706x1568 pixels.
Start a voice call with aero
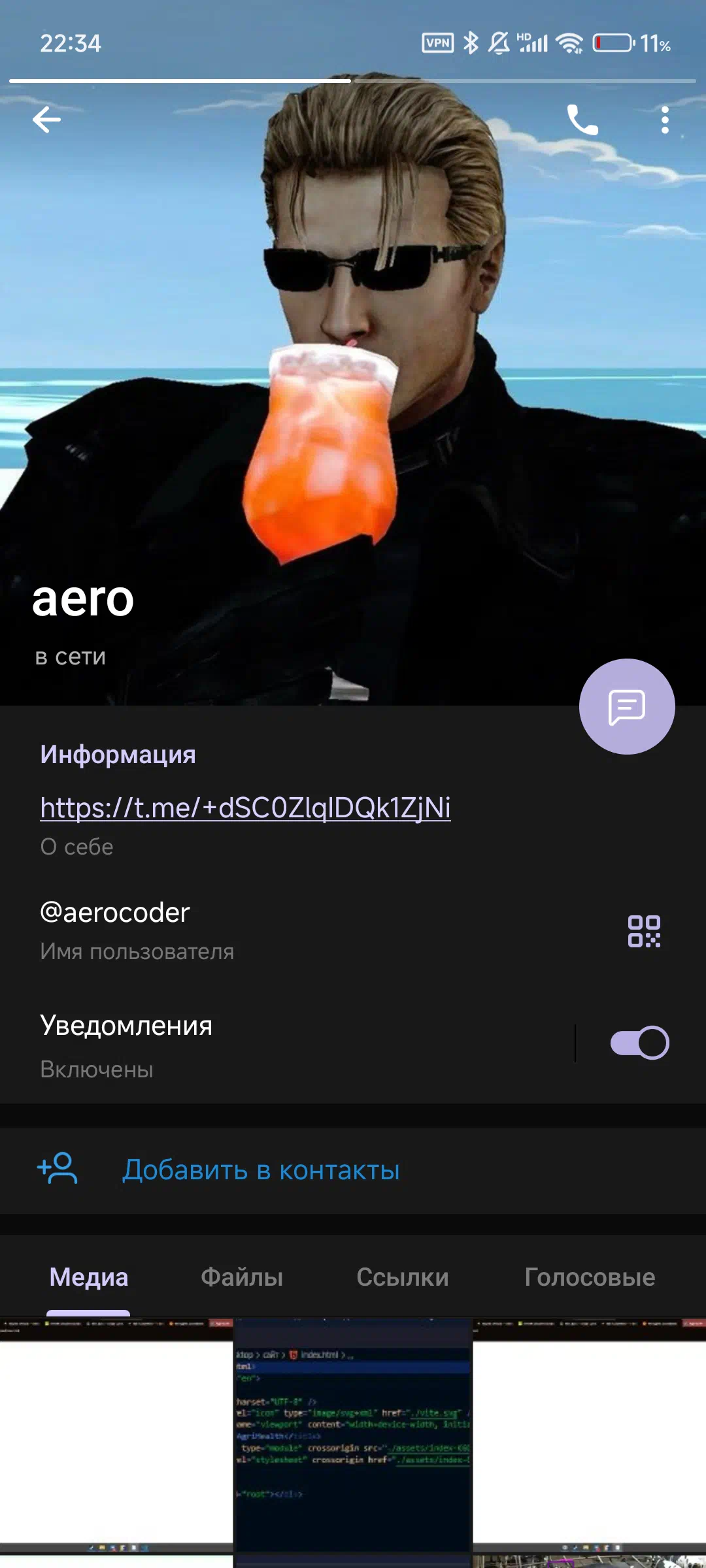click(x=582, y=120)
